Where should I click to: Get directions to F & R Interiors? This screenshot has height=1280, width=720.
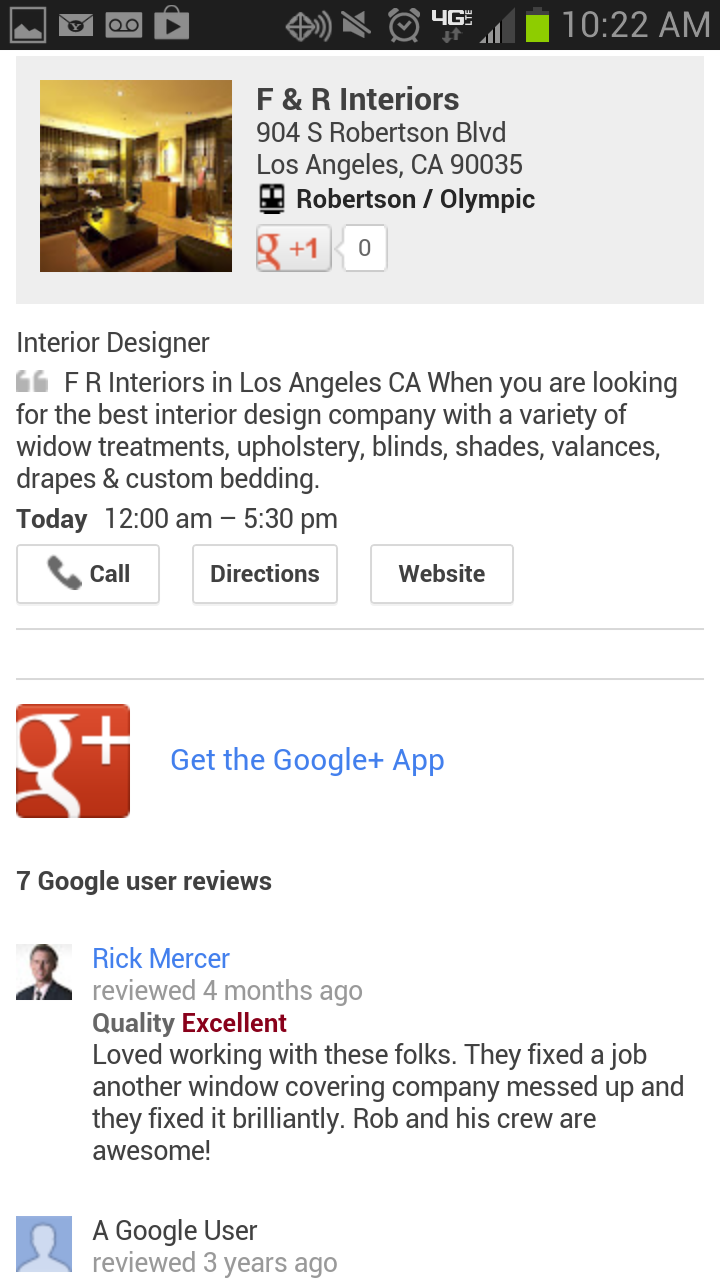tap(265, 574)
